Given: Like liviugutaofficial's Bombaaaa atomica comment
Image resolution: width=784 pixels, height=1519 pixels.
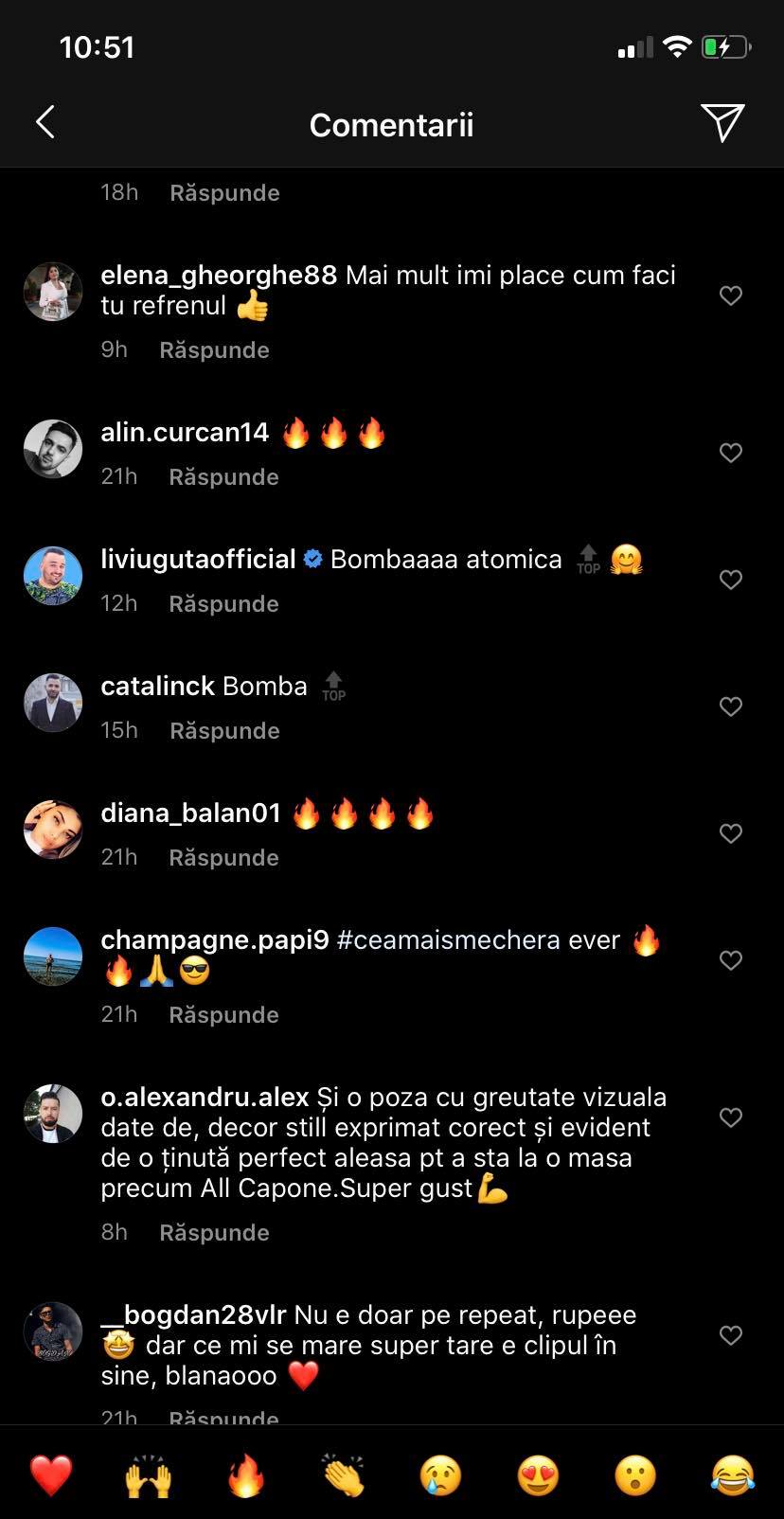Looking at the screenshot, I should click(x=730, y=580).
